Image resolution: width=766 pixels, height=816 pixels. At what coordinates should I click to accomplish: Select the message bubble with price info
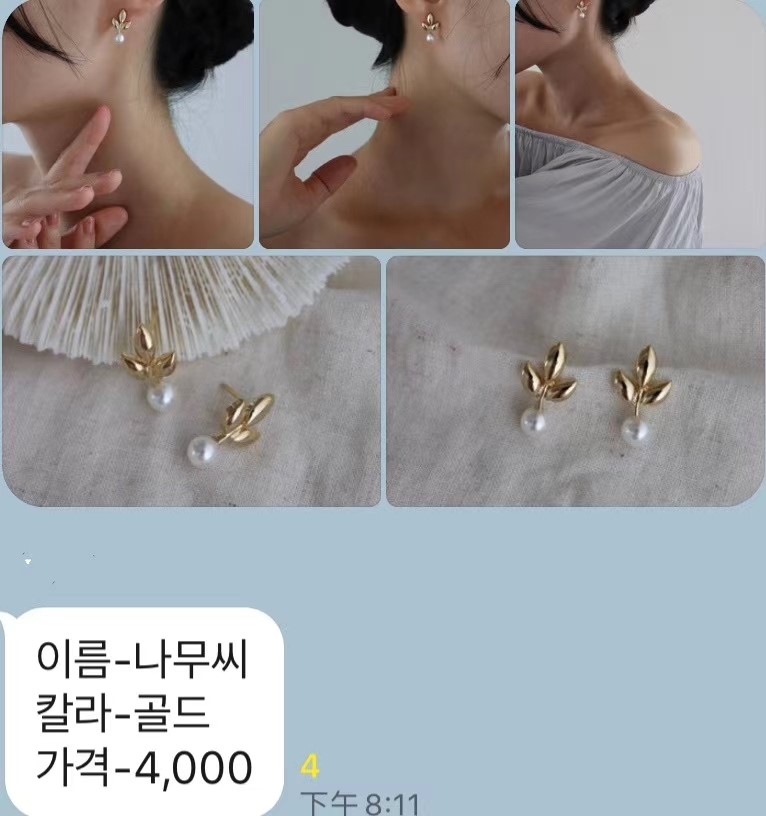(x=150, y=710)
